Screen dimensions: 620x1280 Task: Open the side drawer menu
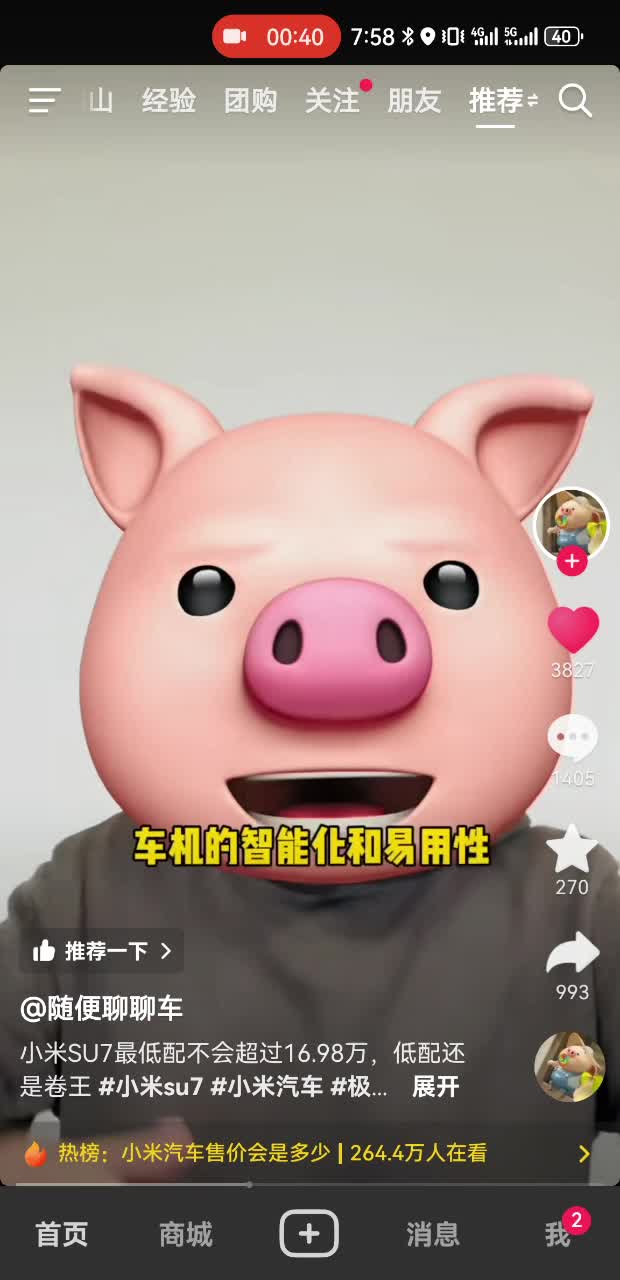click(44, 100)
